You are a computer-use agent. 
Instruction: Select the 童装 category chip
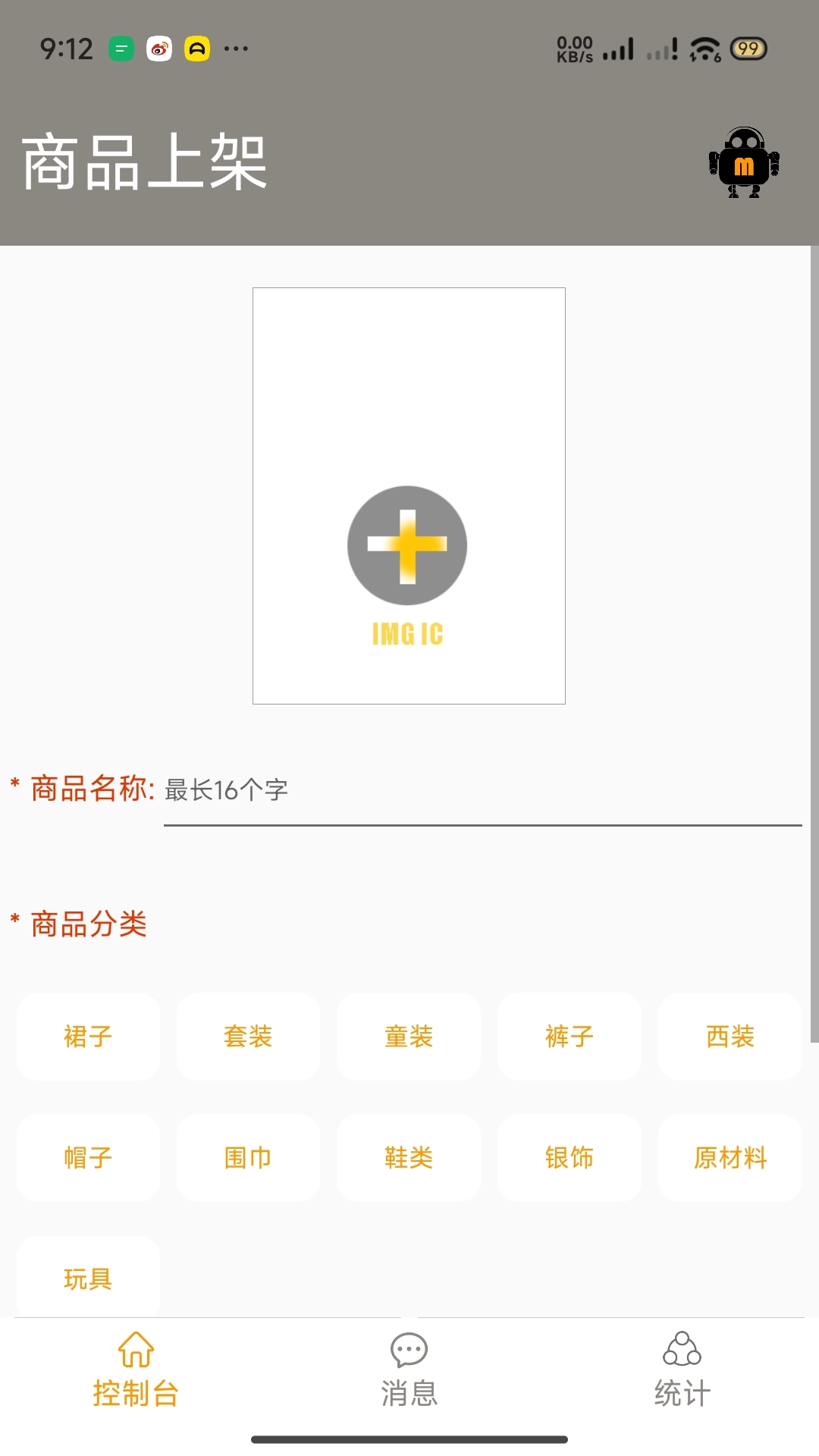(409, 1037)
